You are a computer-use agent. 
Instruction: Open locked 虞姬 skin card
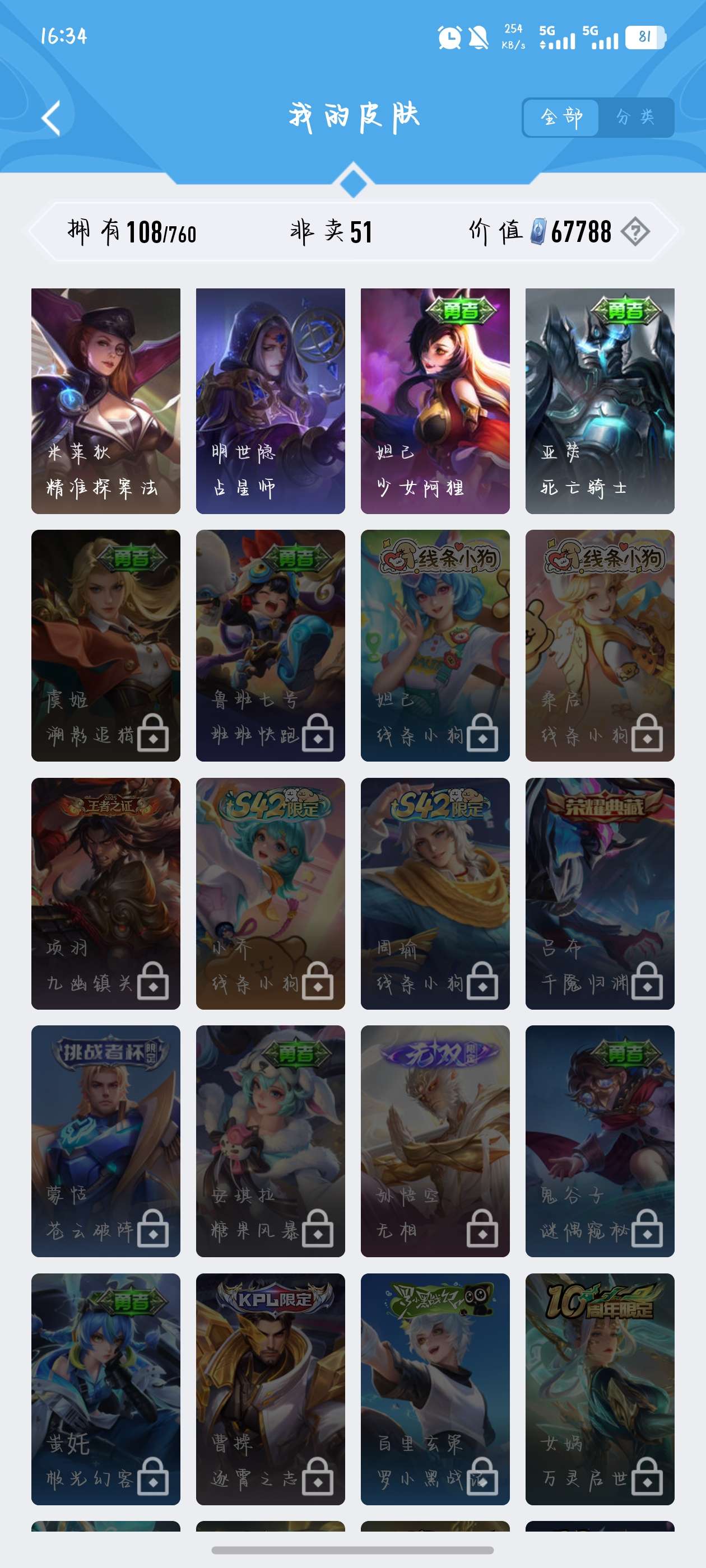[x=106, y=645]
